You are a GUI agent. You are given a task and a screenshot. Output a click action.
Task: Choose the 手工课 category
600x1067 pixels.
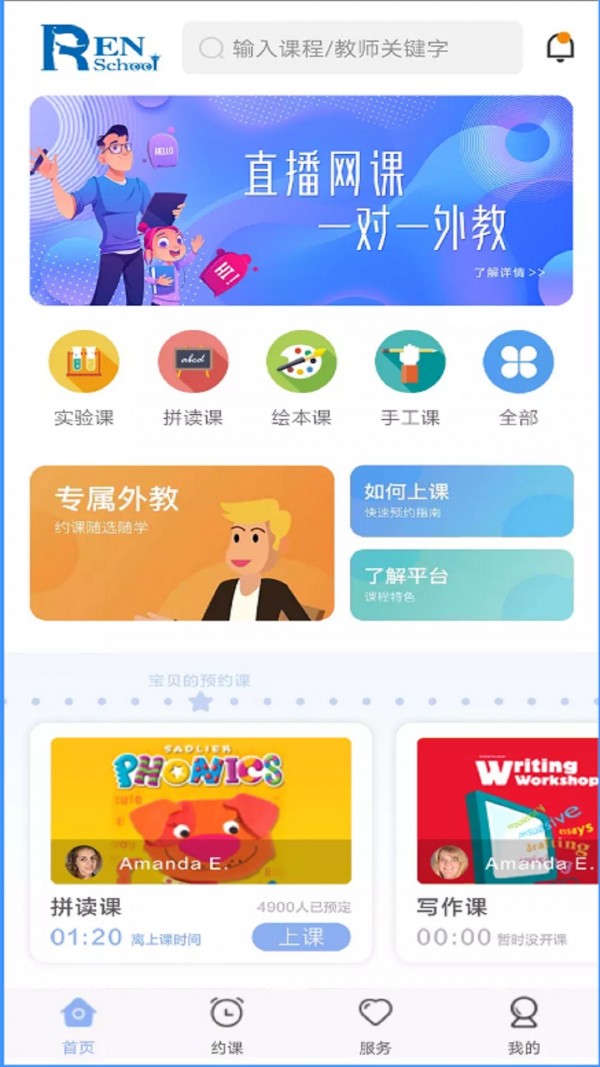[x=410, y=362]
